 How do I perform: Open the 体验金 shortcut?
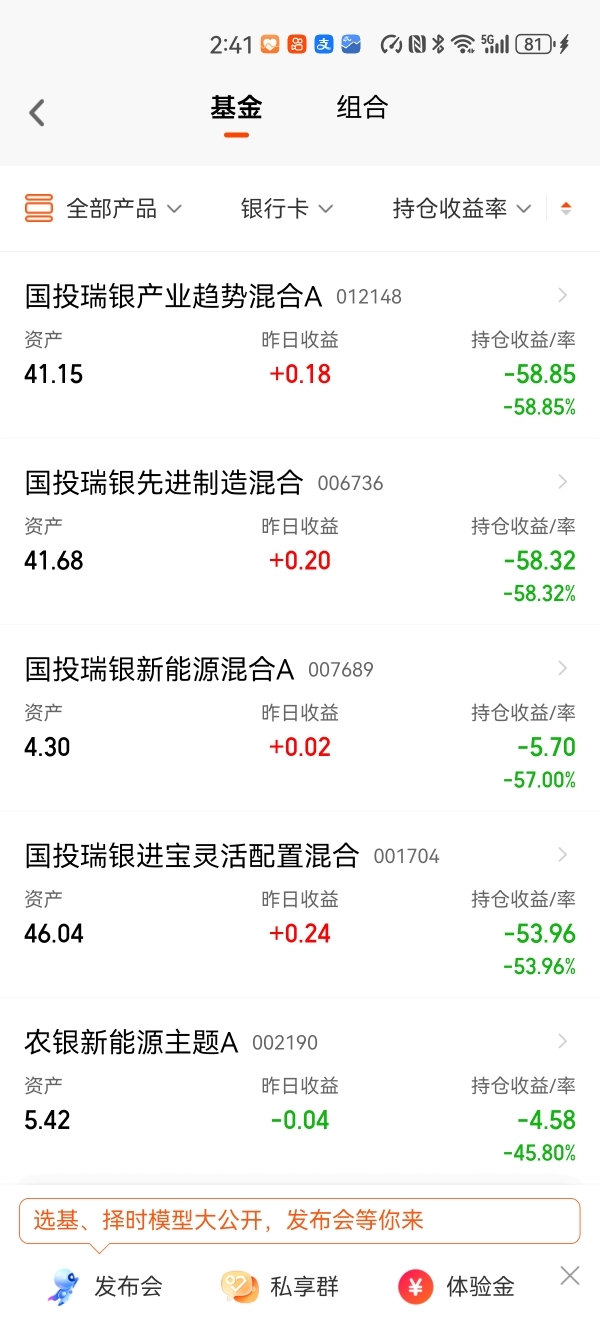456,1286
